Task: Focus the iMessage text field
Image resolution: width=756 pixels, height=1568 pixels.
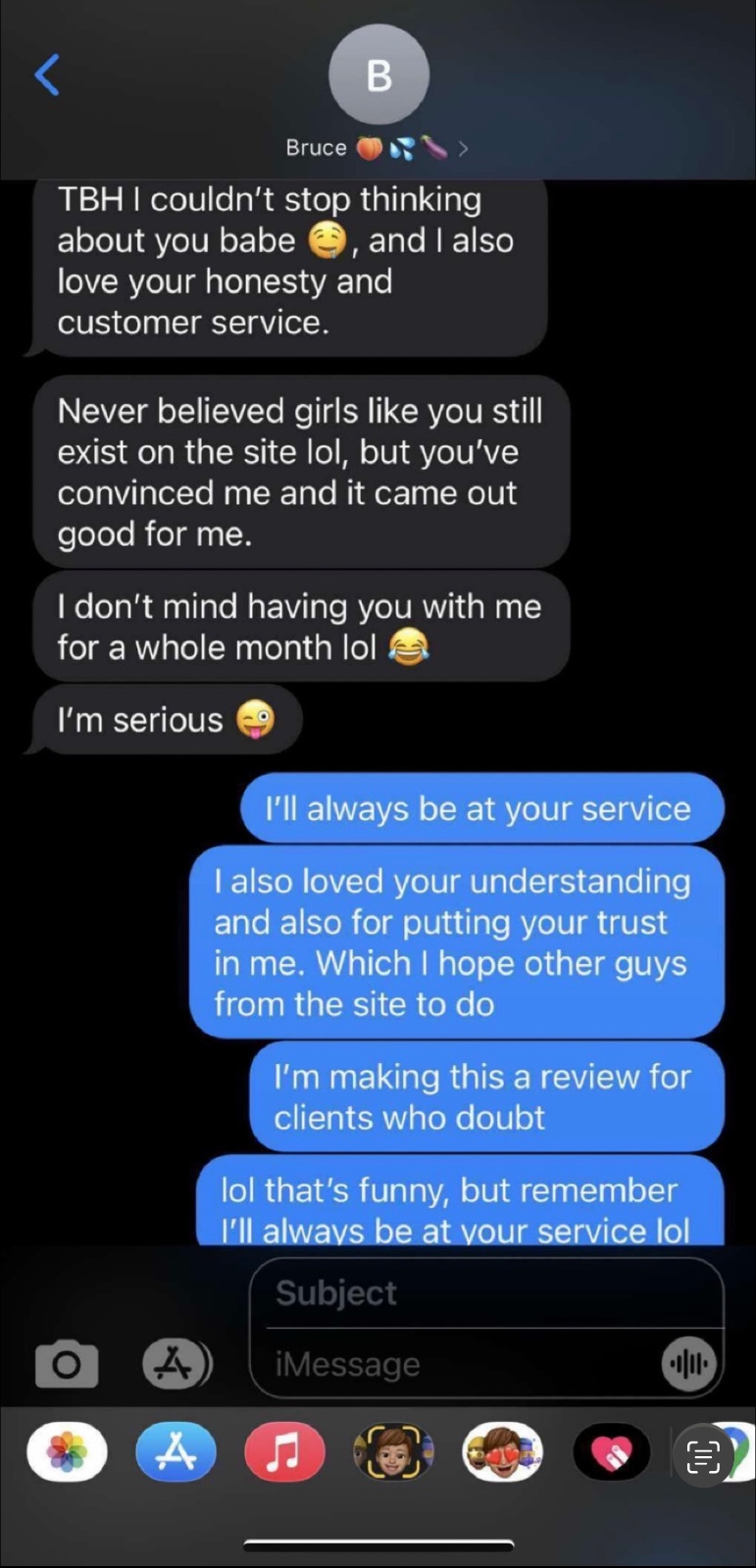Action: pos(461,1364)
